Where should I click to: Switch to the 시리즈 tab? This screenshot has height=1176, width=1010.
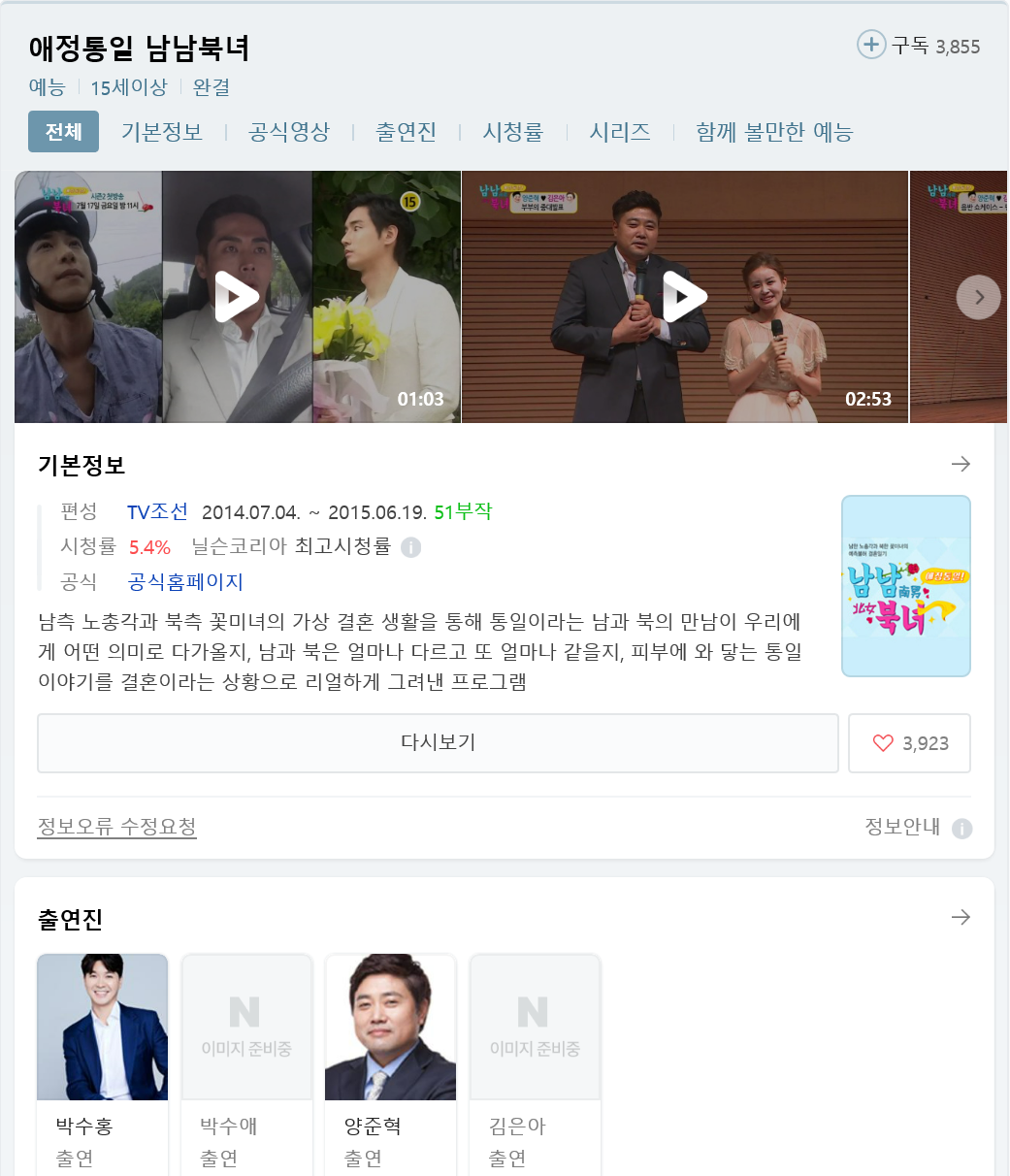click(620, 132)
